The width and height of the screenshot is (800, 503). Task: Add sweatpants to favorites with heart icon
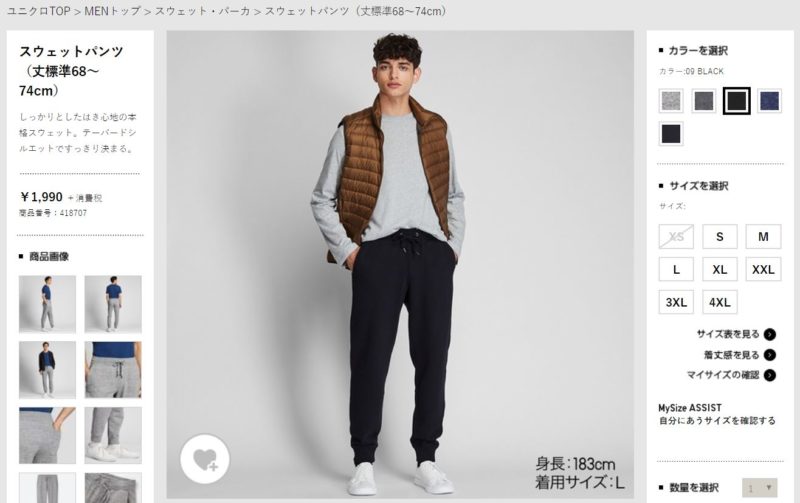coord(205,460)
